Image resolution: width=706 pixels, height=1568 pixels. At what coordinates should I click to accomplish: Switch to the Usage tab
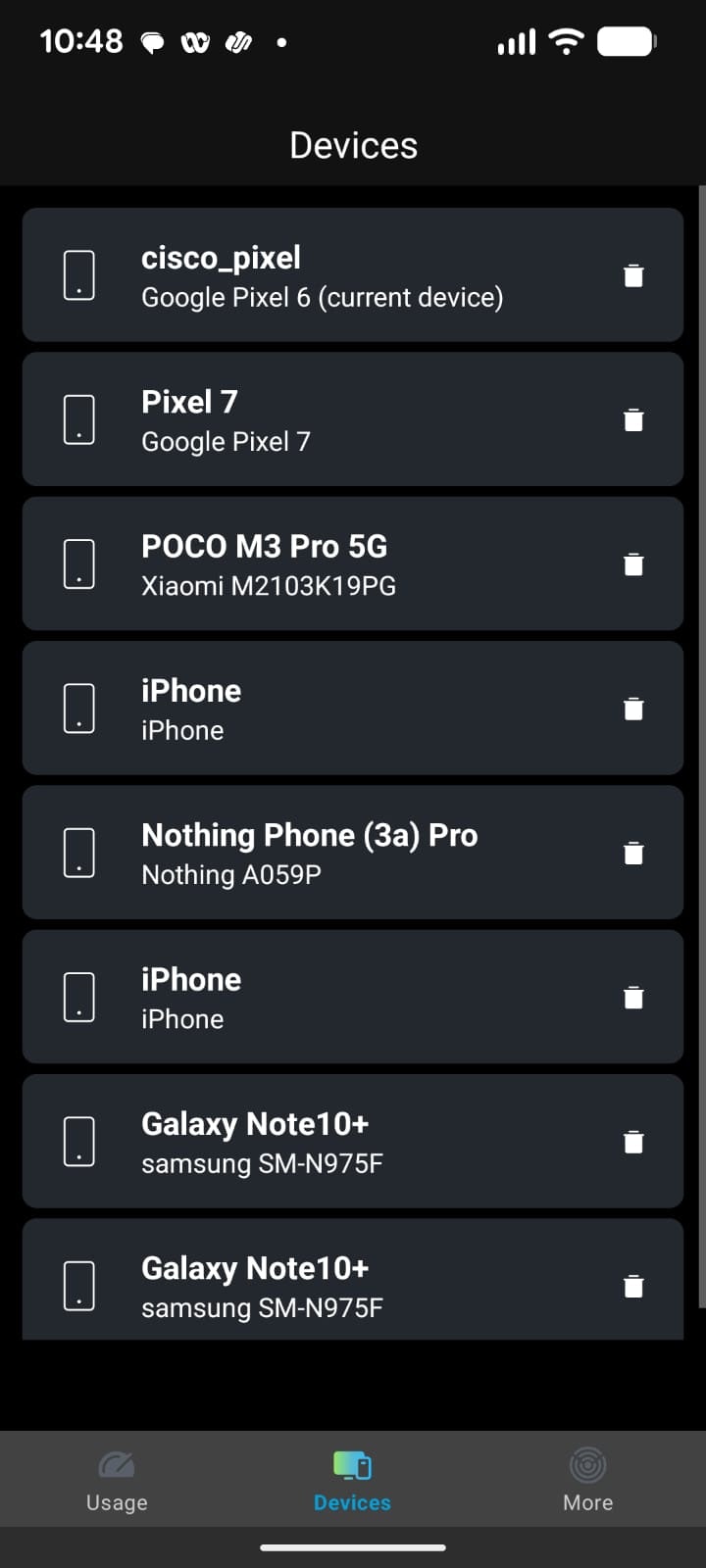[117, 1481]
